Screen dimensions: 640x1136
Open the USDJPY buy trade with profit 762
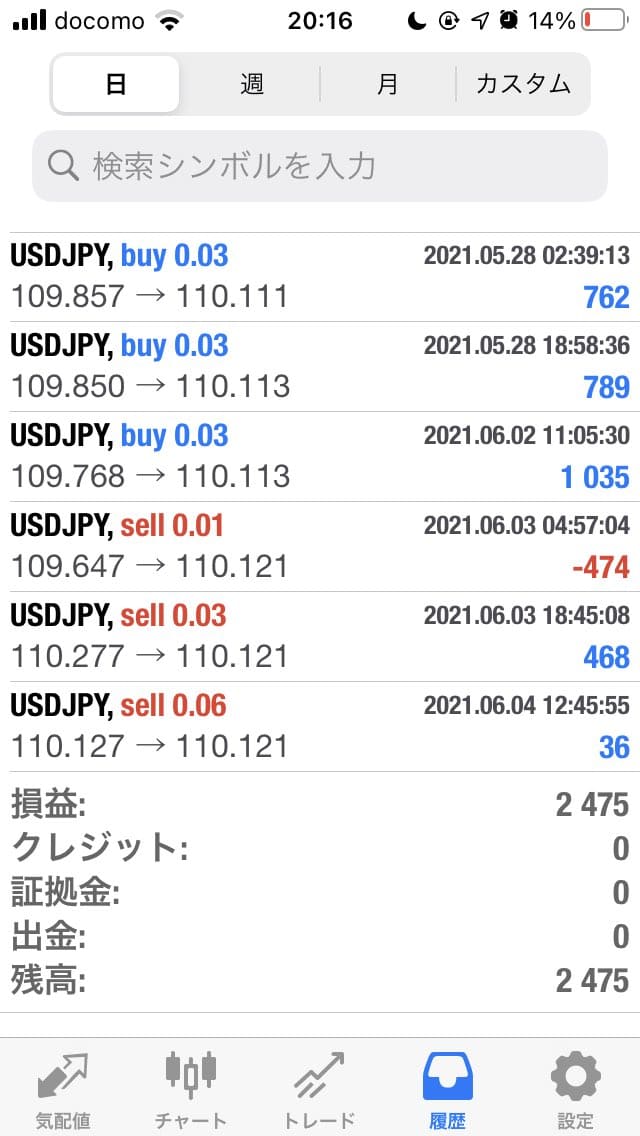click(x=320, y=277)
